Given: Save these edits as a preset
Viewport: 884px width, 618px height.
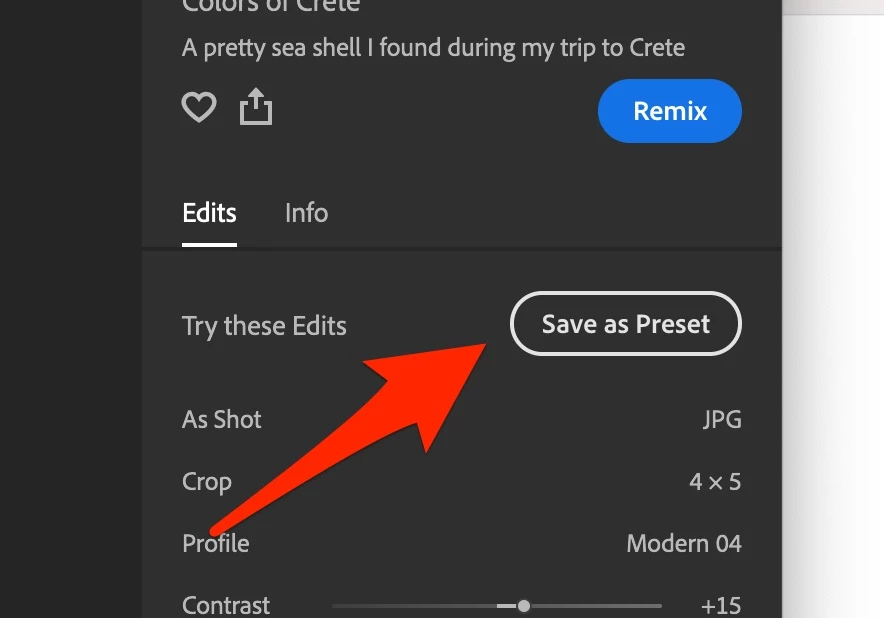Looking at the screenshot, I should pos(625,324).
